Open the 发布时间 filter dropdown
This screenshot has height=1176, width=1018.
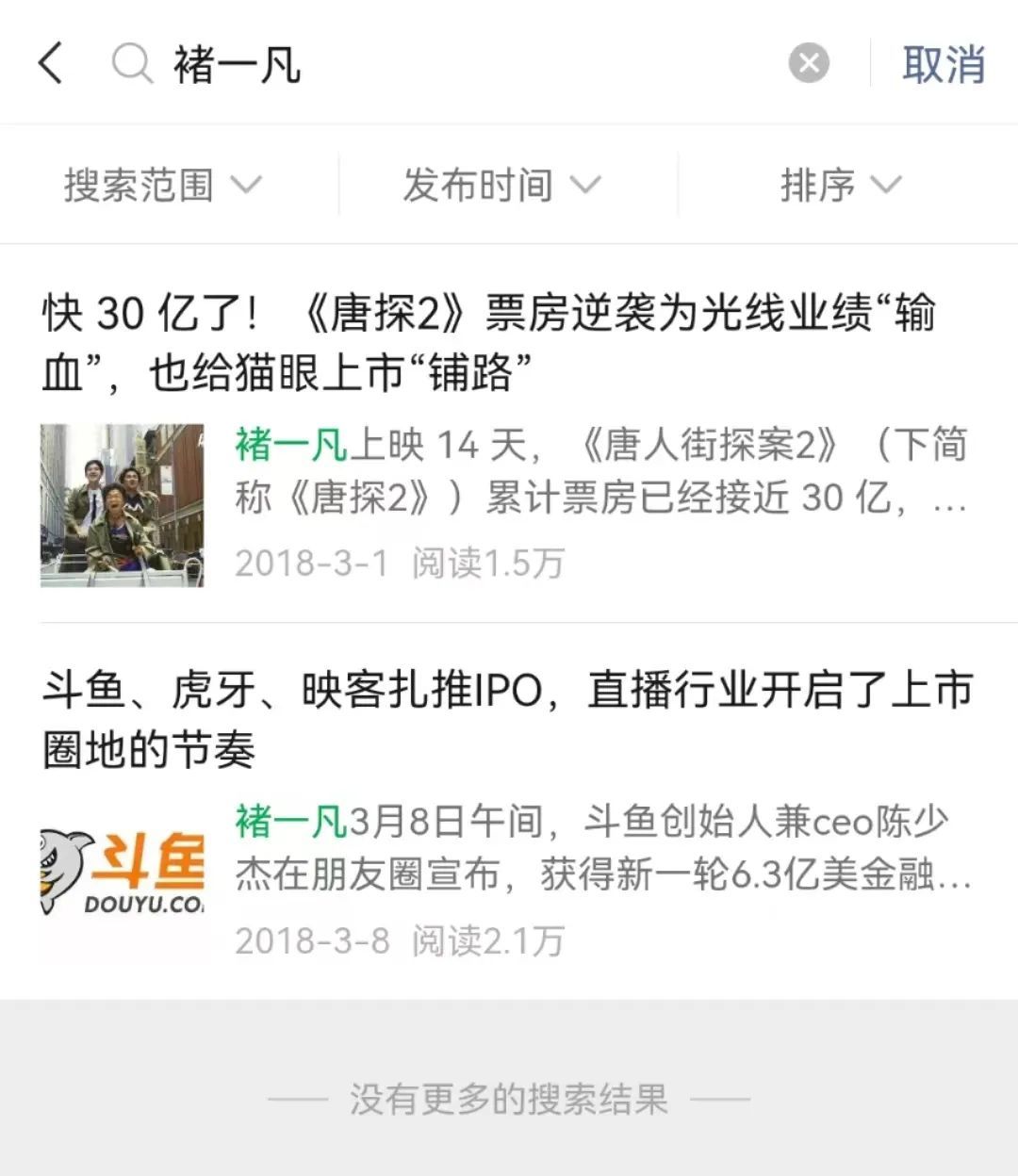coord(501,185)
